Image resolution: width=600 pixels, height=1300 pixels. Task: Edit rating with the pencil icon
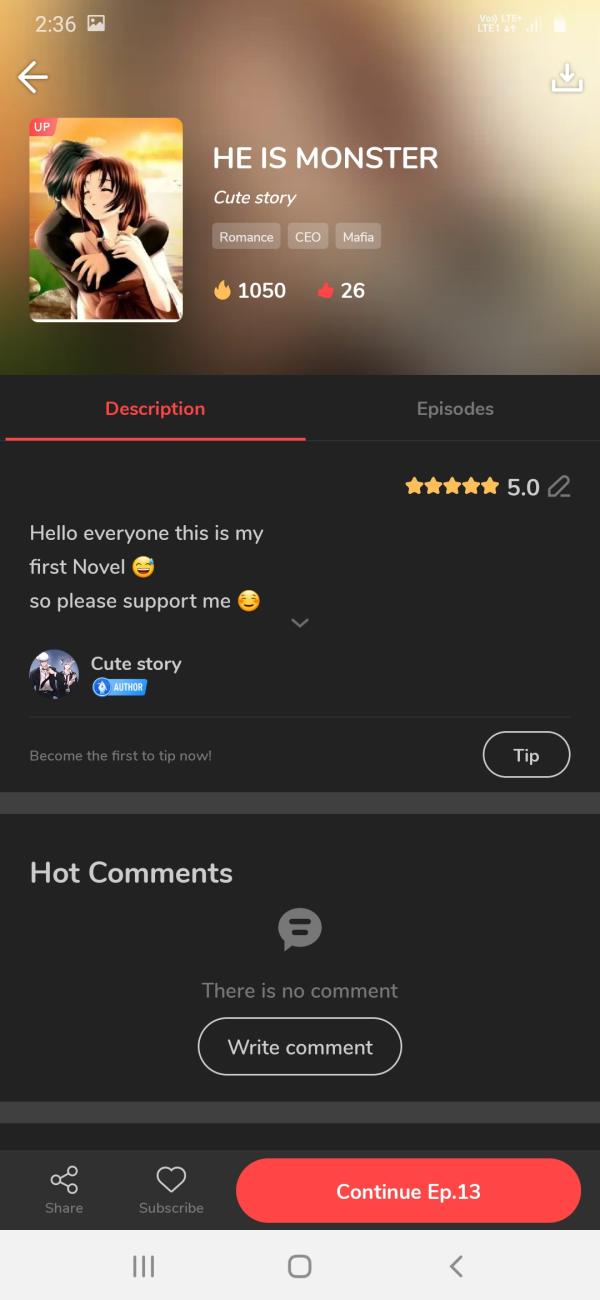click(x=559, y=487)
